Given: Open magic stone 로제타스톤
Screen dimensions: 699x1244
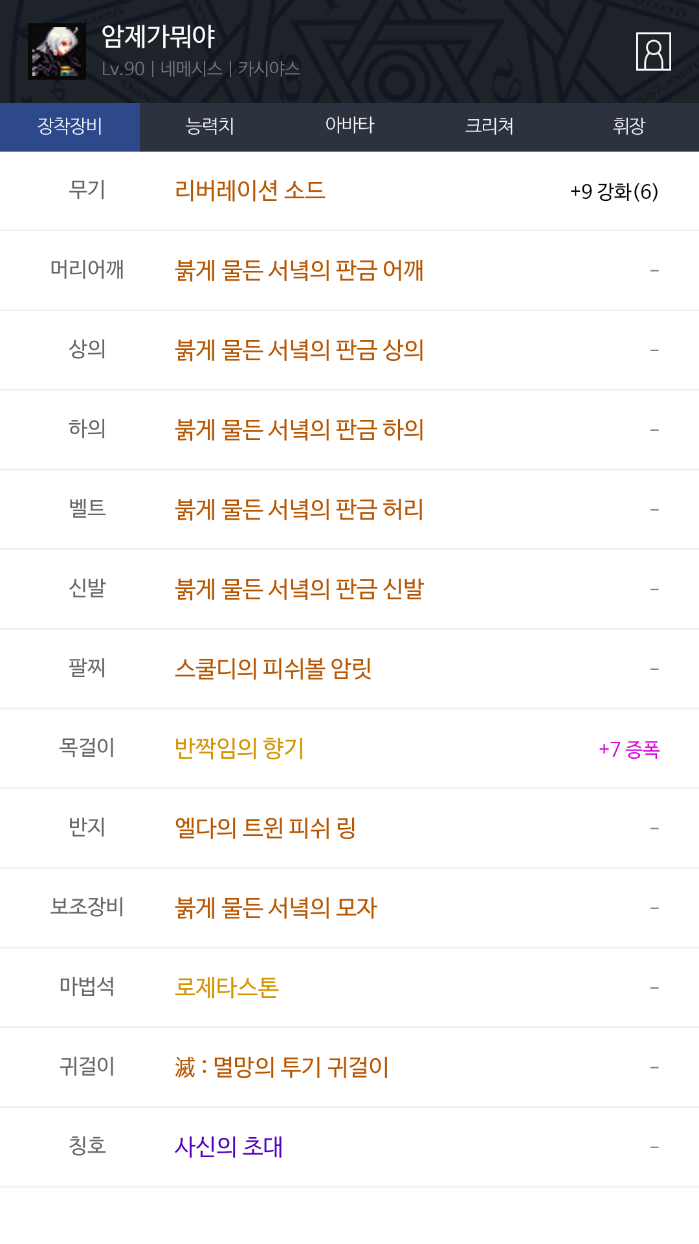Looking at the screenshot, I should coord(226,987).
